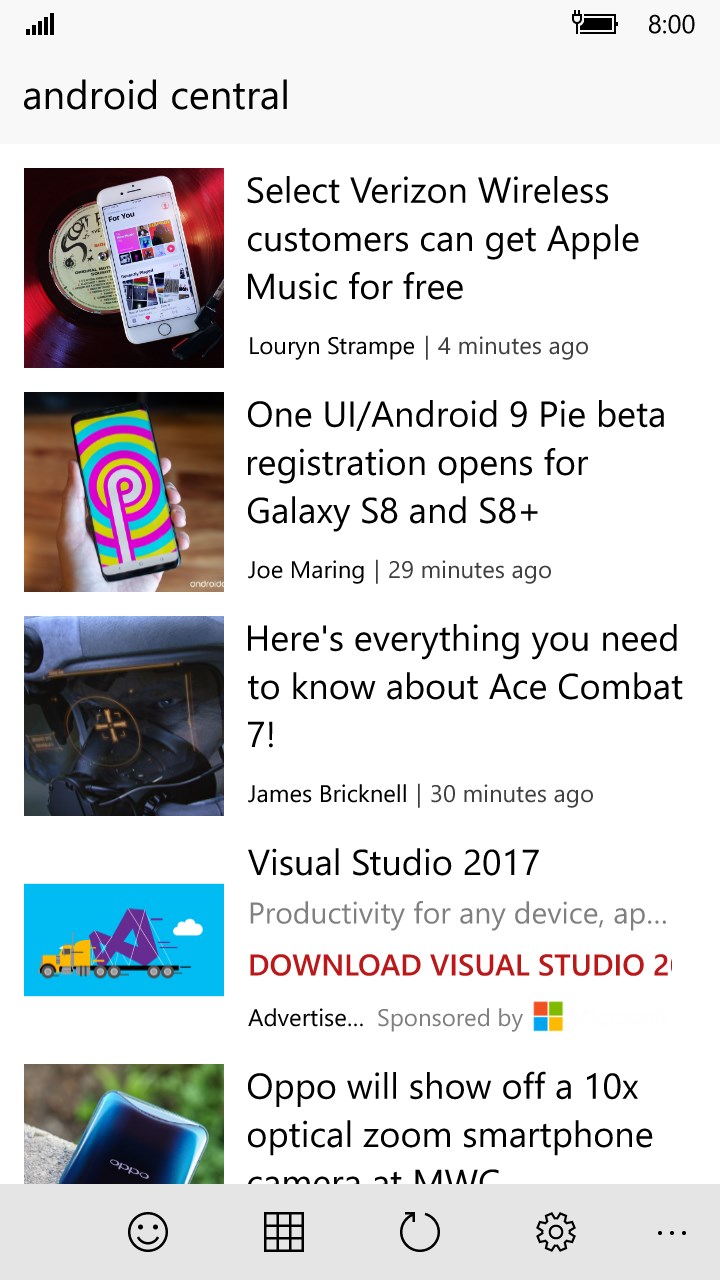
Task: Open the grid view icon
Action: point(284,1232)
